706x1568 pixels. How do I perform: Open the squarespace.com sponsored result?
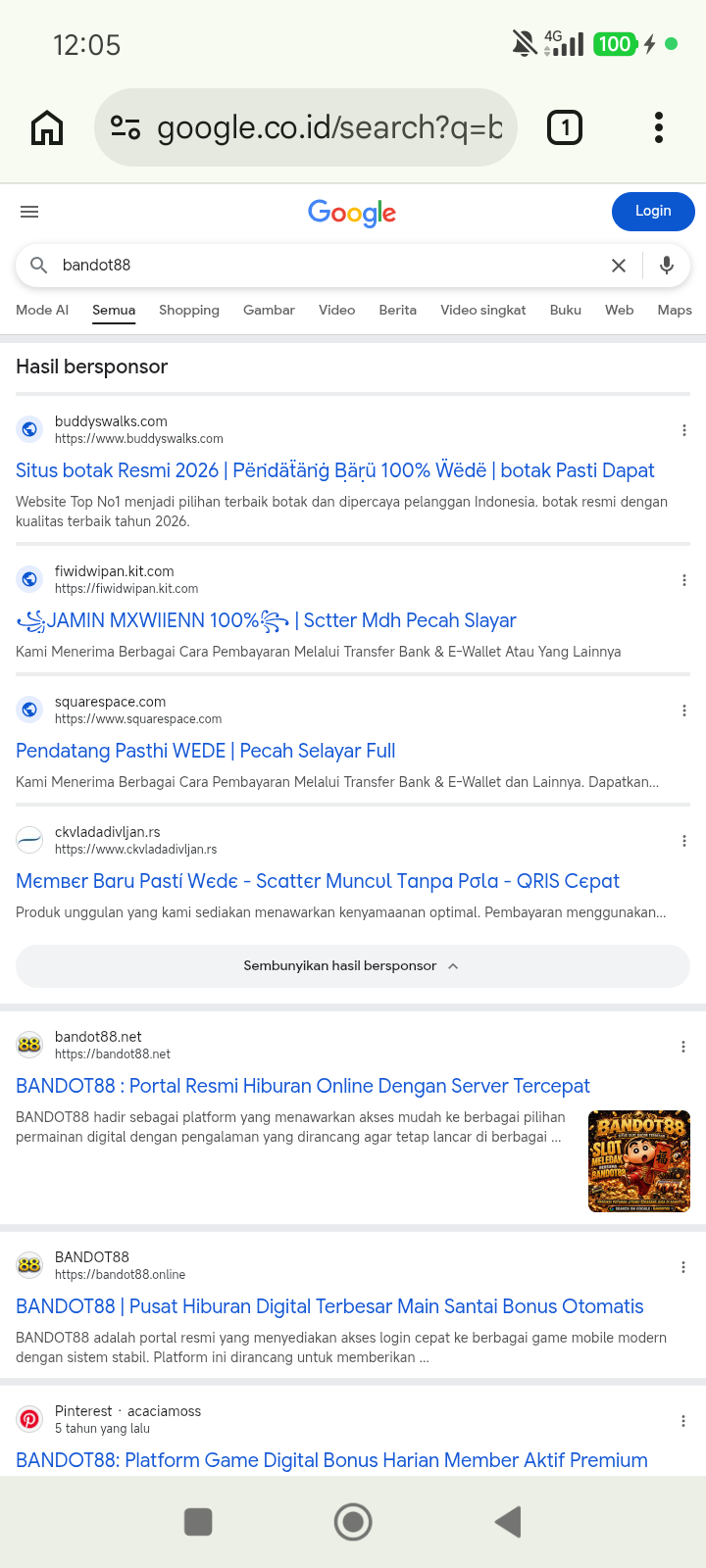(206, 751)
